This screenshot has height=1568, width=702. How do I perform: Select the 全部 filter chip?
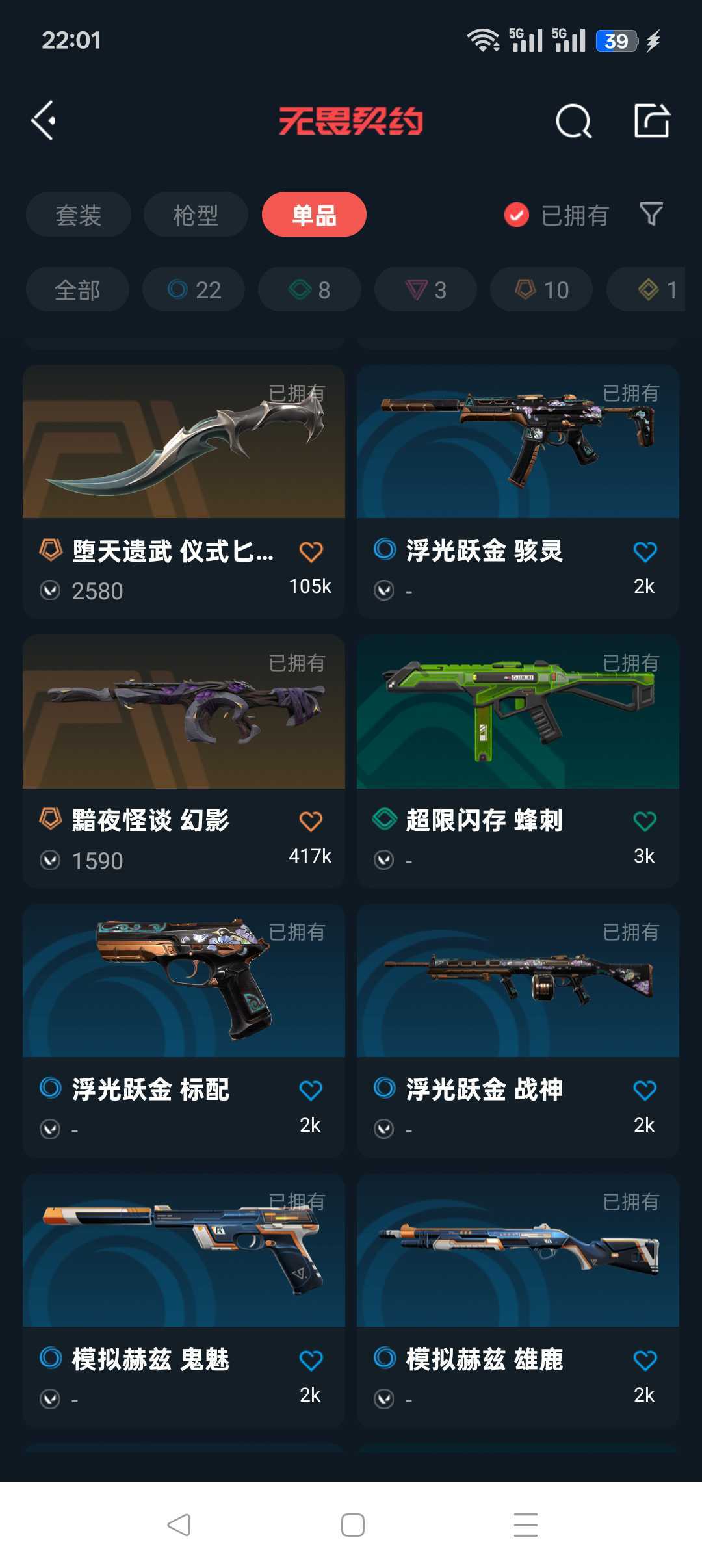77,289
